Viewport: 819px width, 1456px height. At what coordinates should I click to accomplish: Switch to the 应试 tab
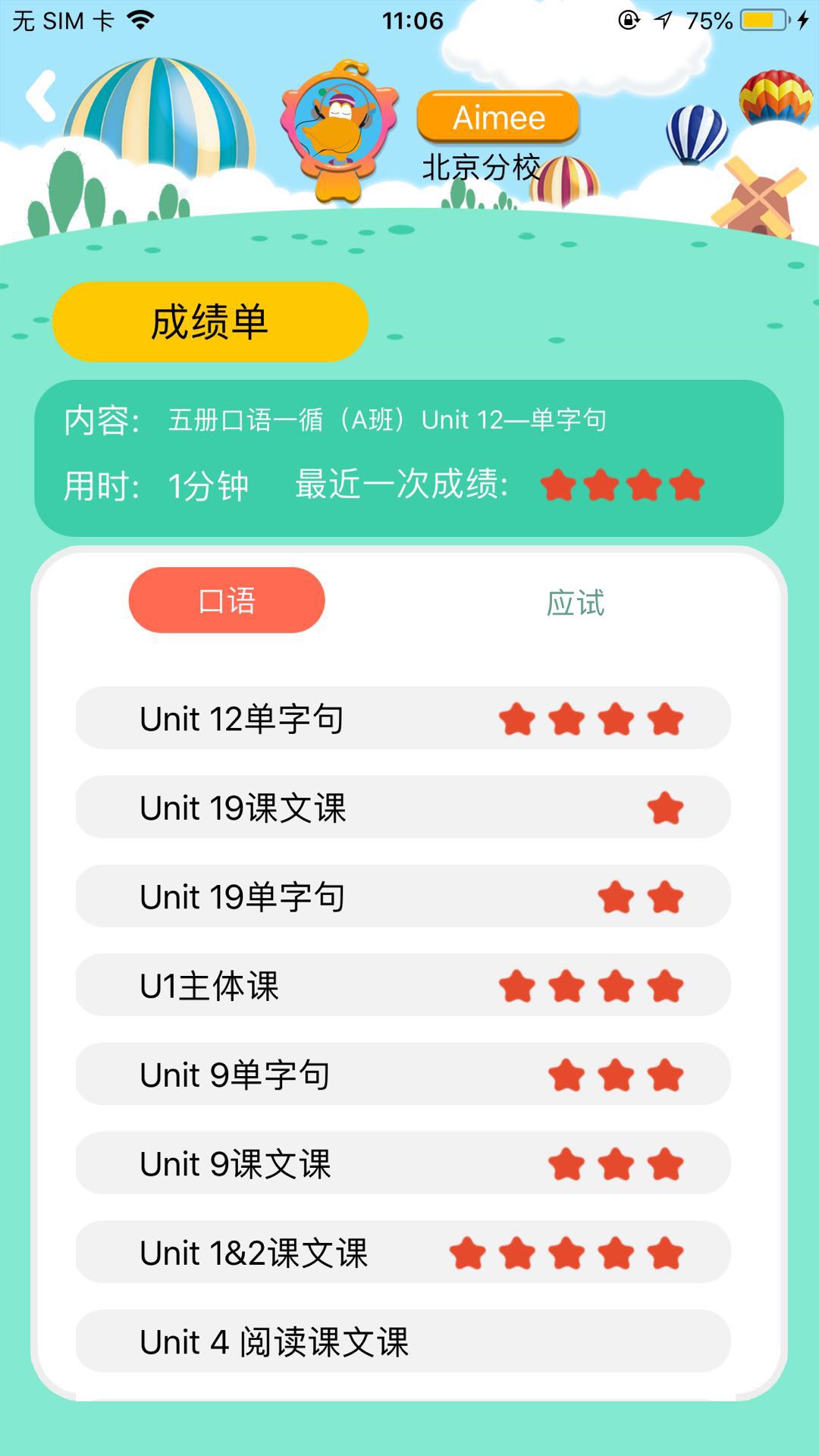[575, 603]
